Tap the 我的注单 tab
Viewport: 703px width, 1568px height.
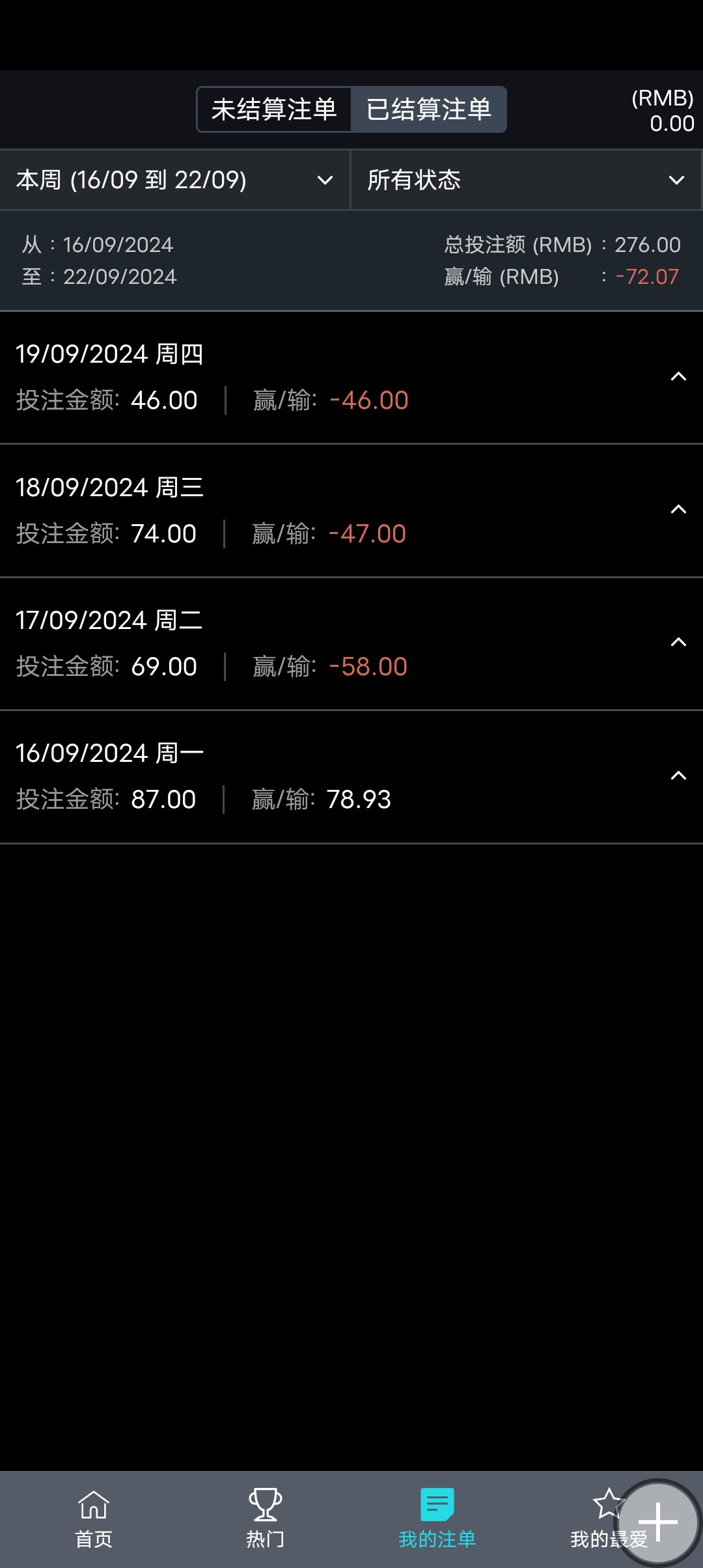pyautogui.click(x=437, y=1519)
